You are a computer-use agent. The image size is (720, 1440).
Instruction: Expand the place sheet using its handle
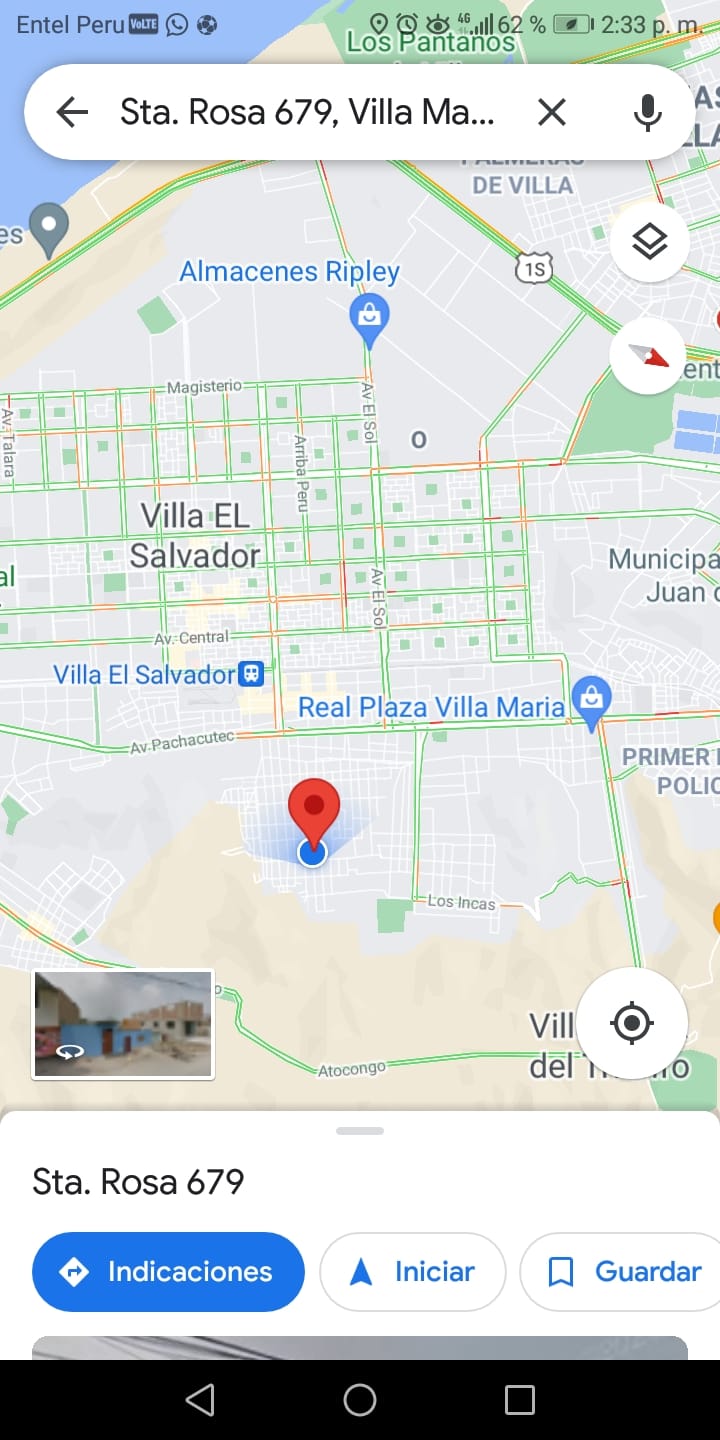coord(360,1131)
